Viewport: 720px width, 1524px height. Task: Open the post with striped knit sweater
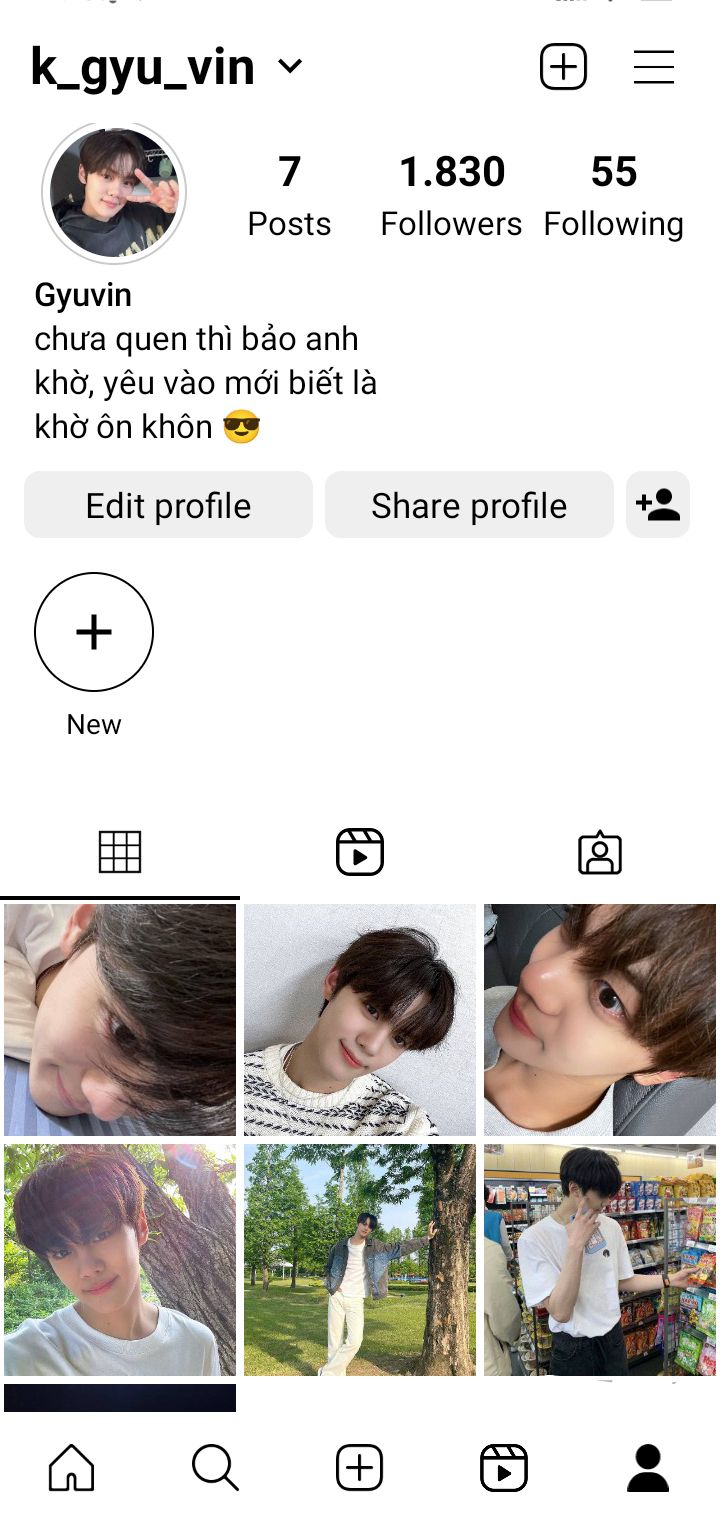coord(360,1020)
